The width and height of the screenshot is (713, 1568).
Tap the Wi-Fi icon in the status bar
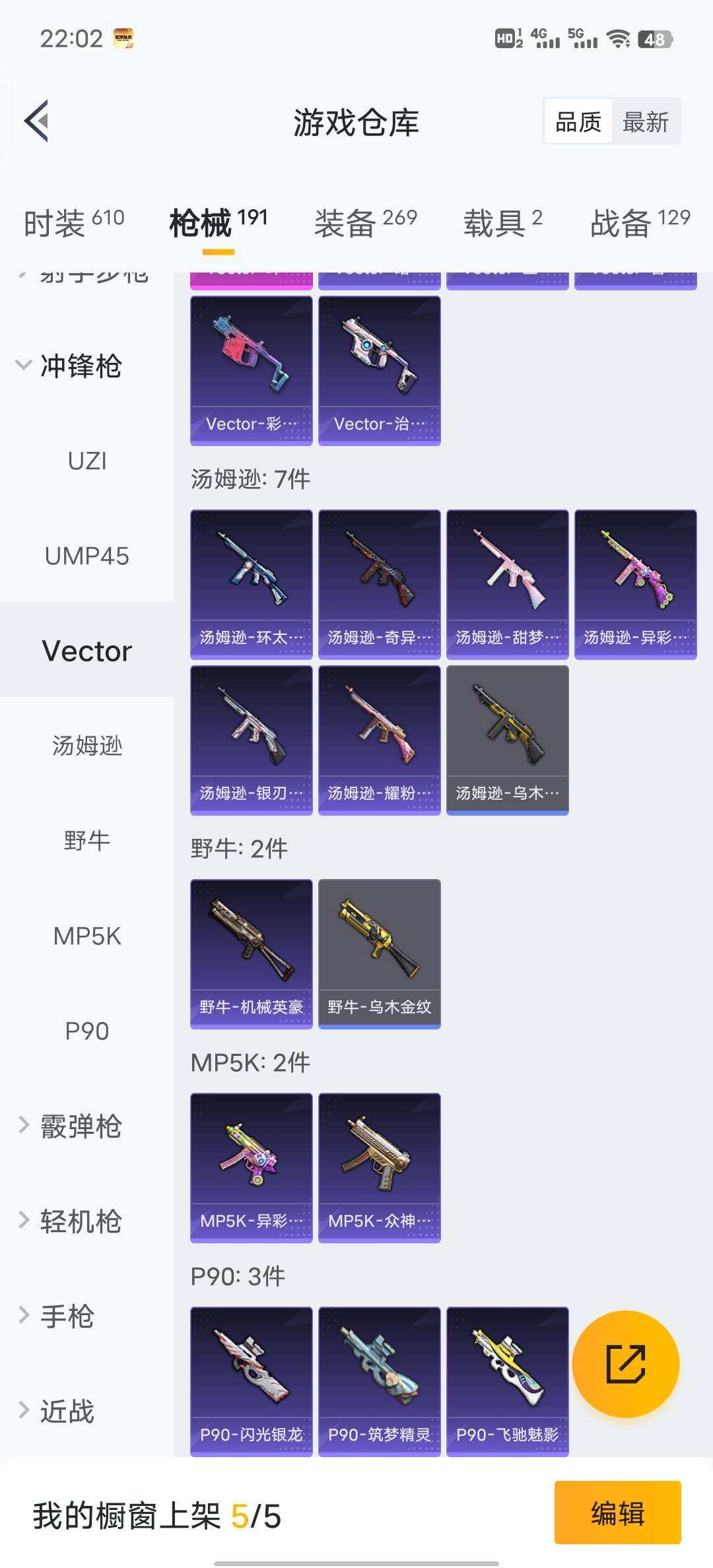coord(619,40)
